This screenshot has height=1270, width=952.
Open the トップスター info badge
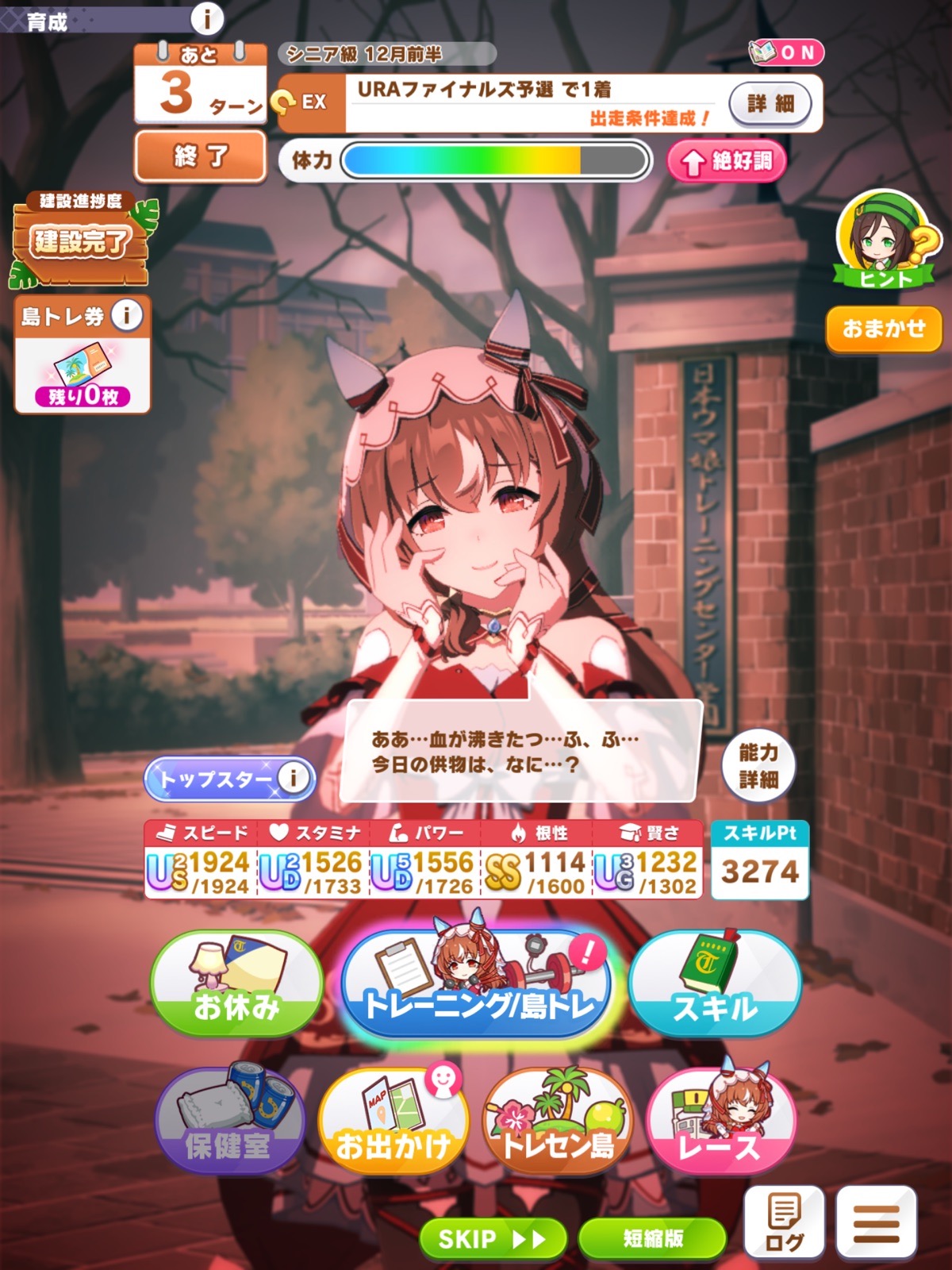click(293, 778)
